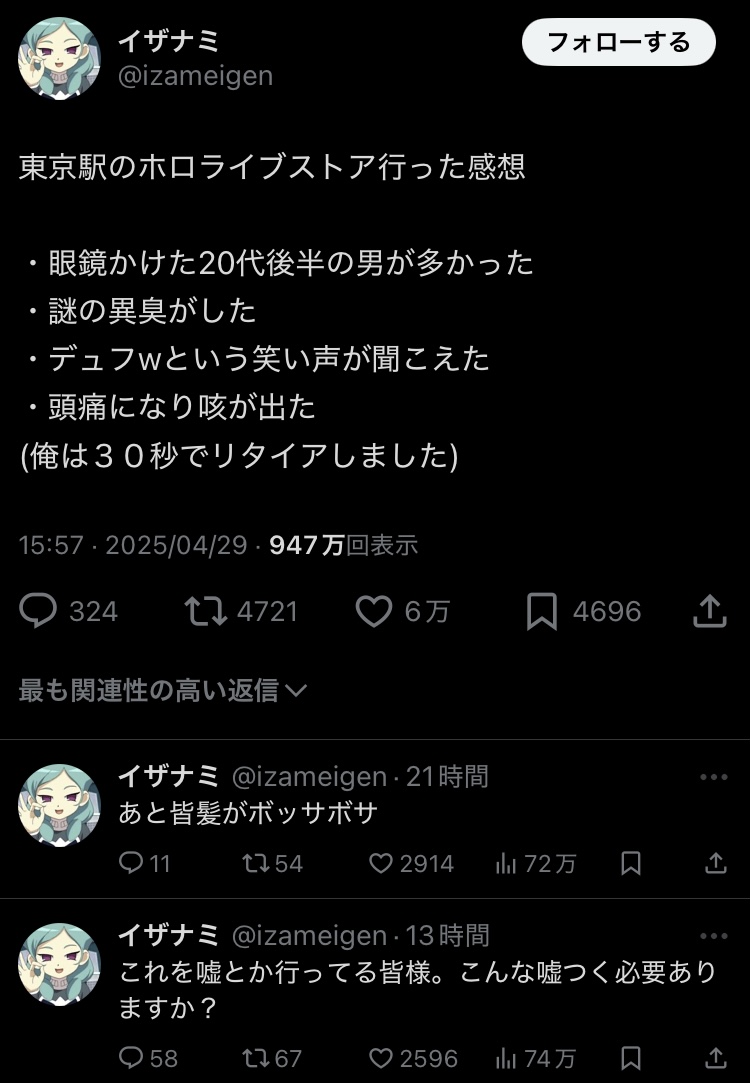The width and height of the screenshot is (750, 1083).
Task: Like the main post with 6万 likes
Action: coord(374,611)
